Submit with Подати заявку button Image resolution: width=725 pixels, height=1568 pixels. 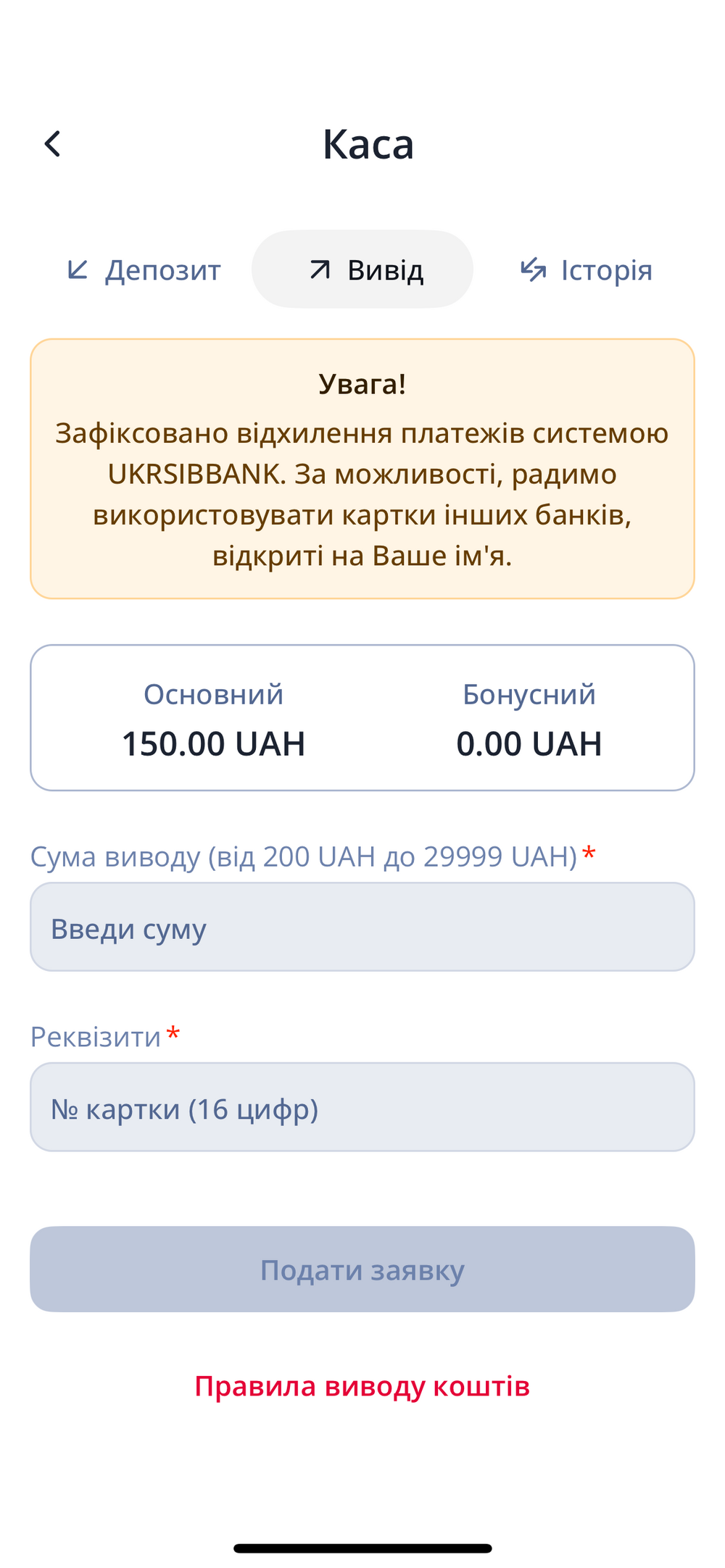tap(362, 1269)
